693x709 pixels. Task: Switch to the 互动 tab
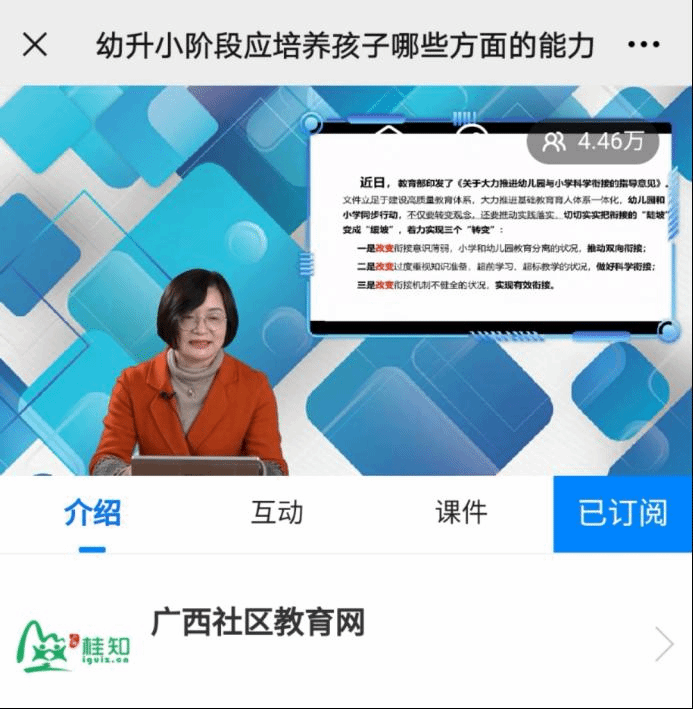[276, 513]
